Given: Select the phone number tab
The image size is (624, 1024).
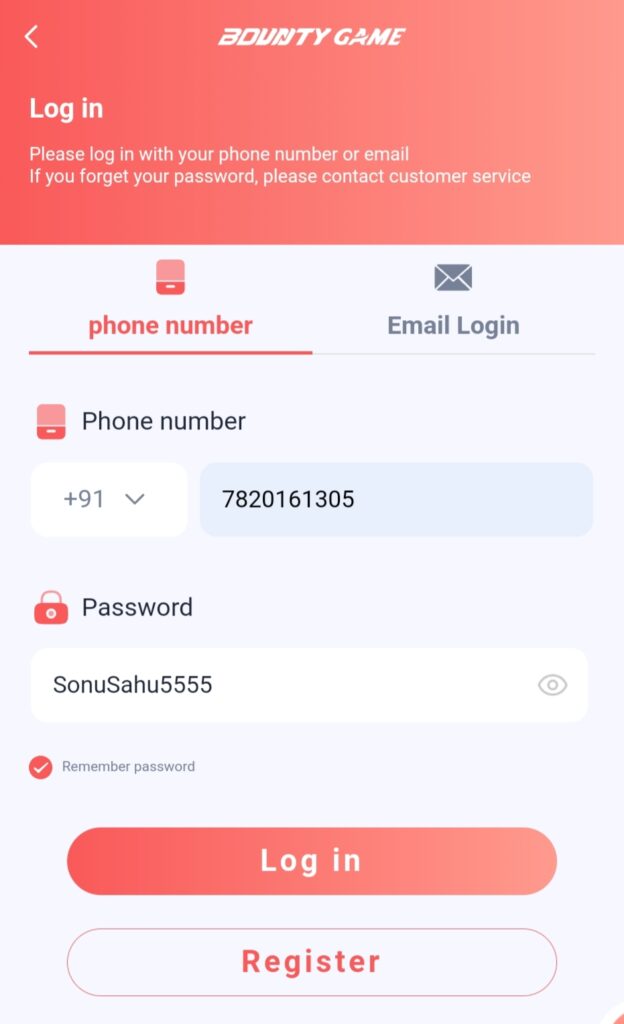Looking at the screenshot, I should coord(170,302).
